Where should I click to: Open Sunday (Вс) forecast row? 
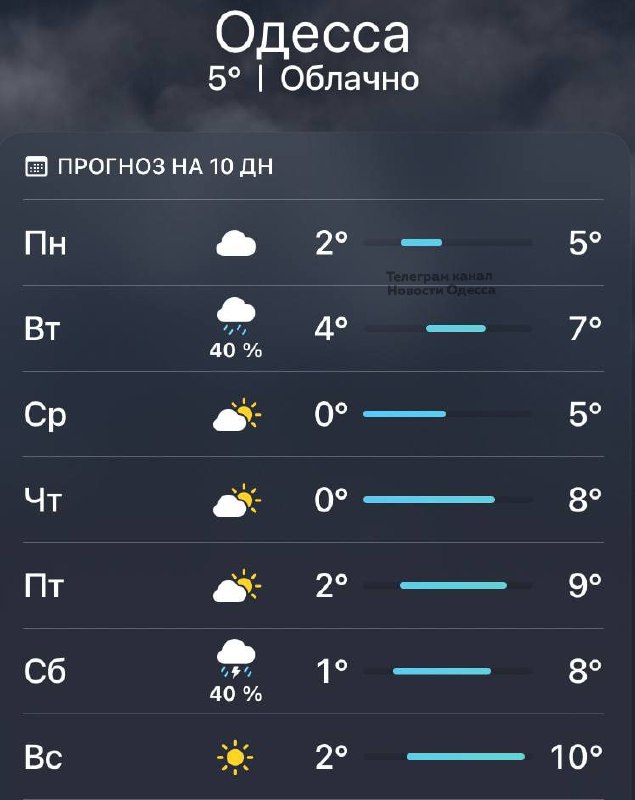click(x=317, y=757)
